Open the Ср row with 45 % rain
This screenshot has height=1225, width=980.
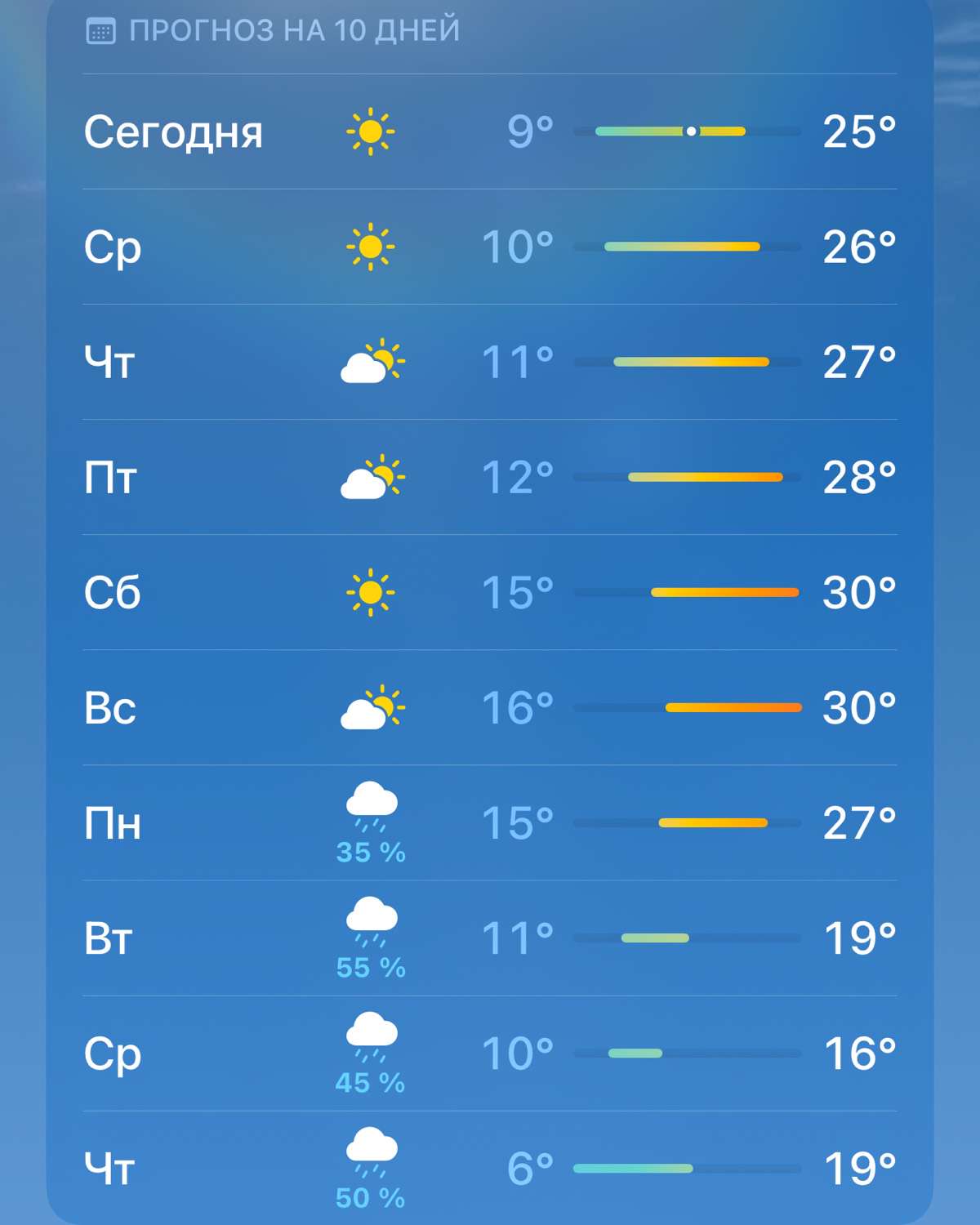pos(490,1053)
